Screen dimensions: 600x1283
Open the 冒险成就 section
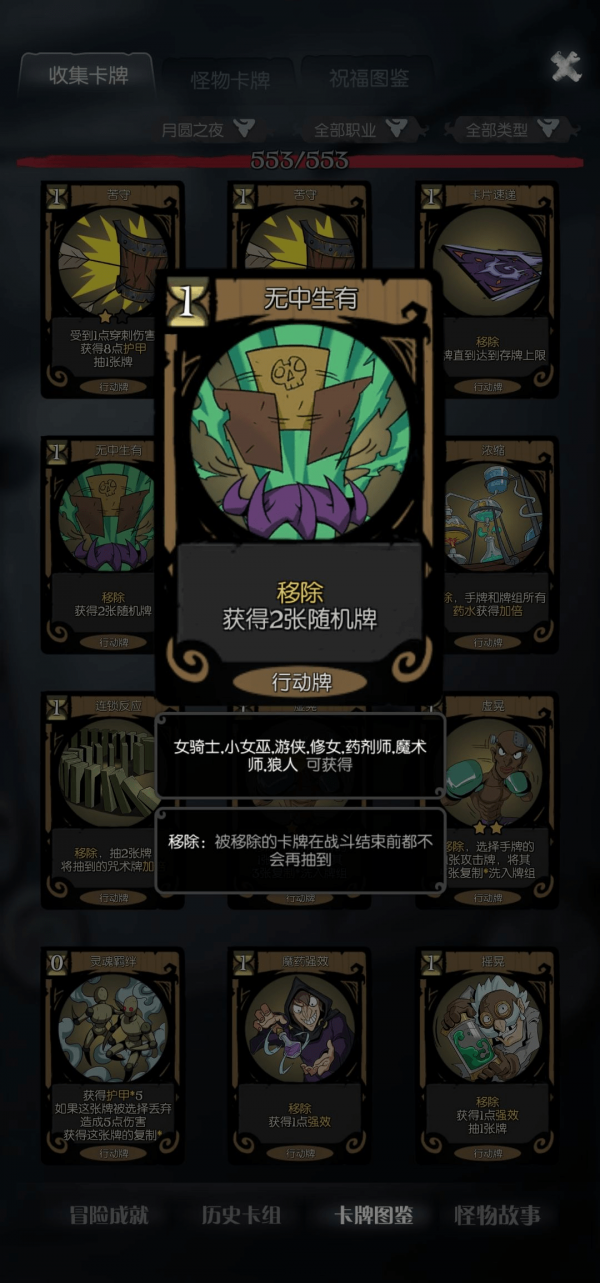pos(109,1215)
